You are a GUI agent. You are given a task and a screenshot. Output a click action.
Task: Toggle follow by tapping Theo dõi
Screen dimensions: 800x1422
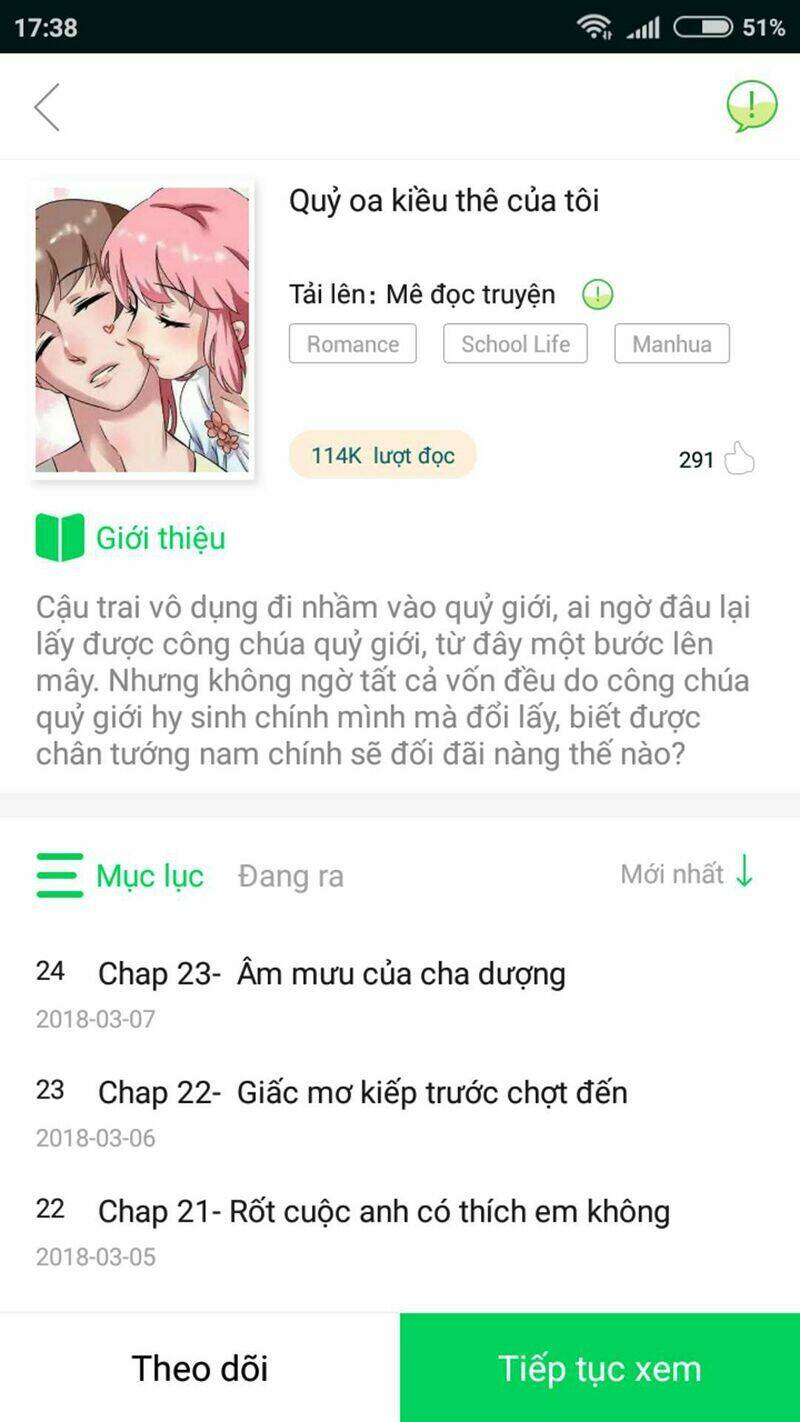(199, 1368)
